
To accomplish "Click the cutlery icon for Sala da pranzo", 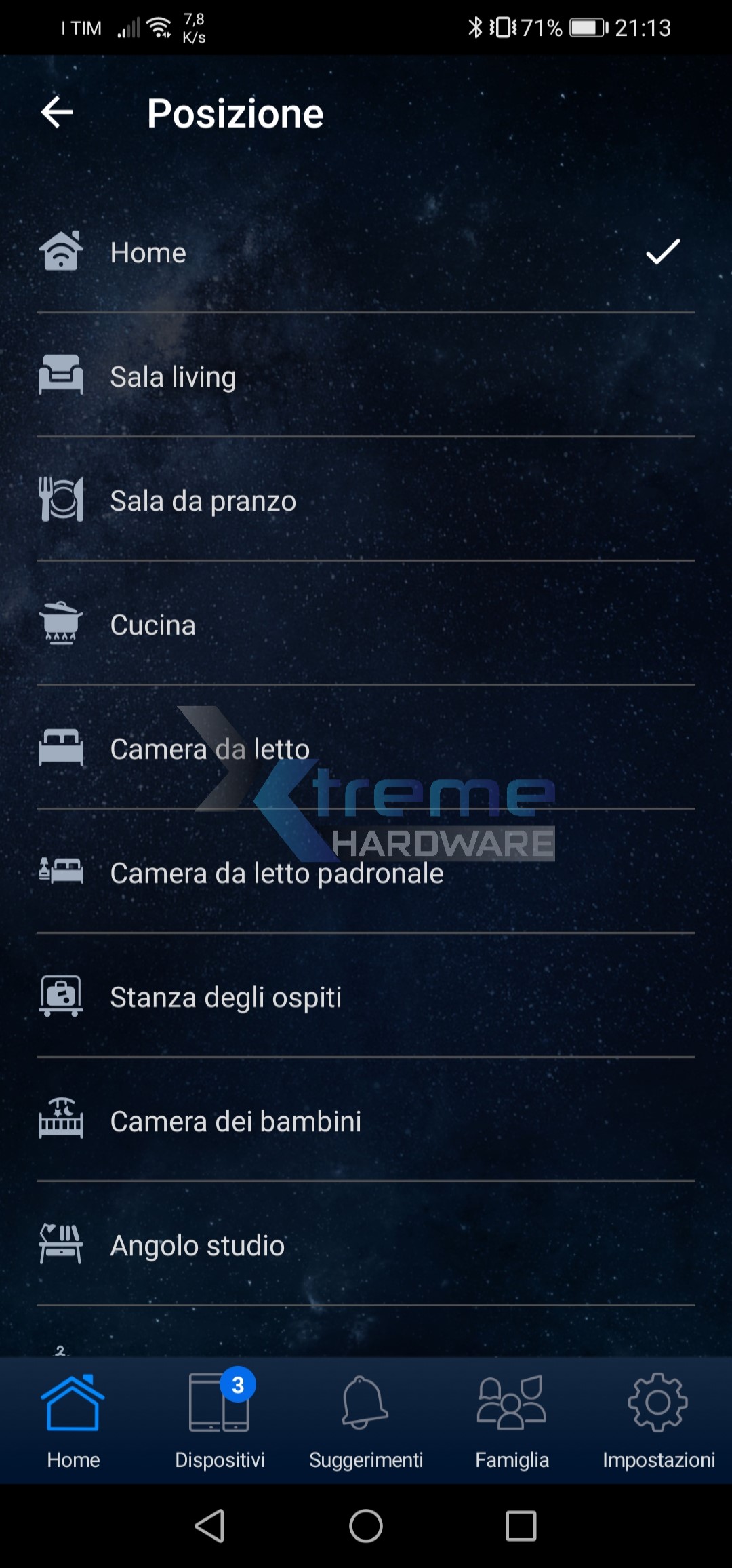I will coord(60,500).
